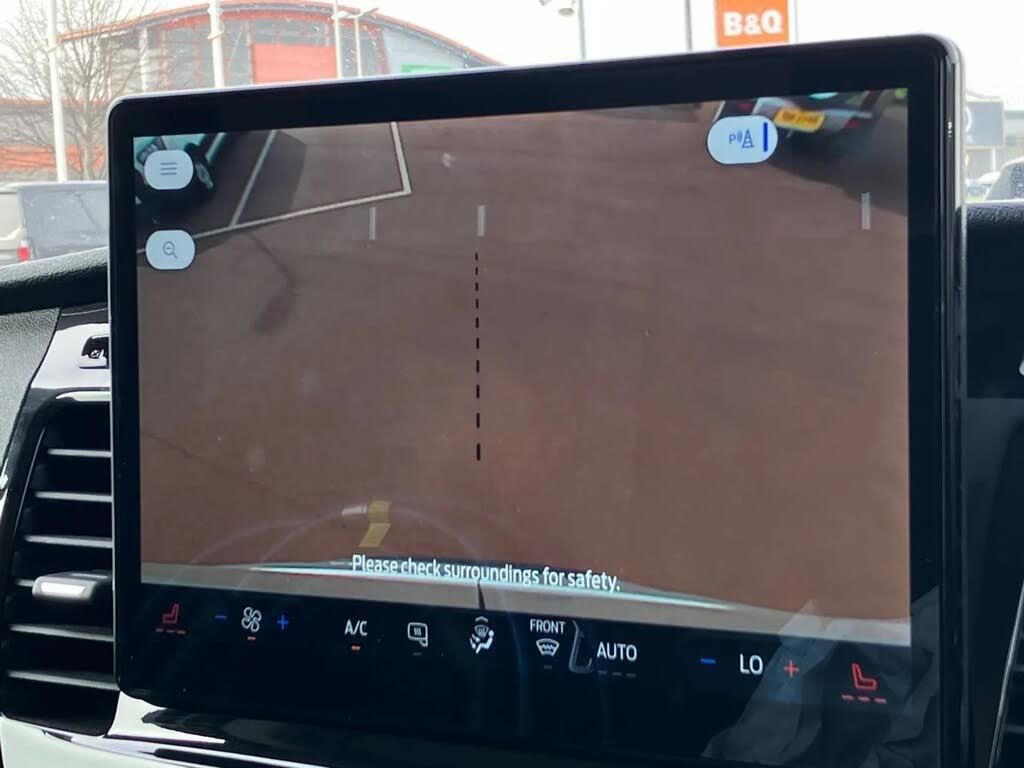Toggle the heated windscreen icon
The height and width of the screenshot is (768, 1024).
pyautogui.click(x=481, y=636)
